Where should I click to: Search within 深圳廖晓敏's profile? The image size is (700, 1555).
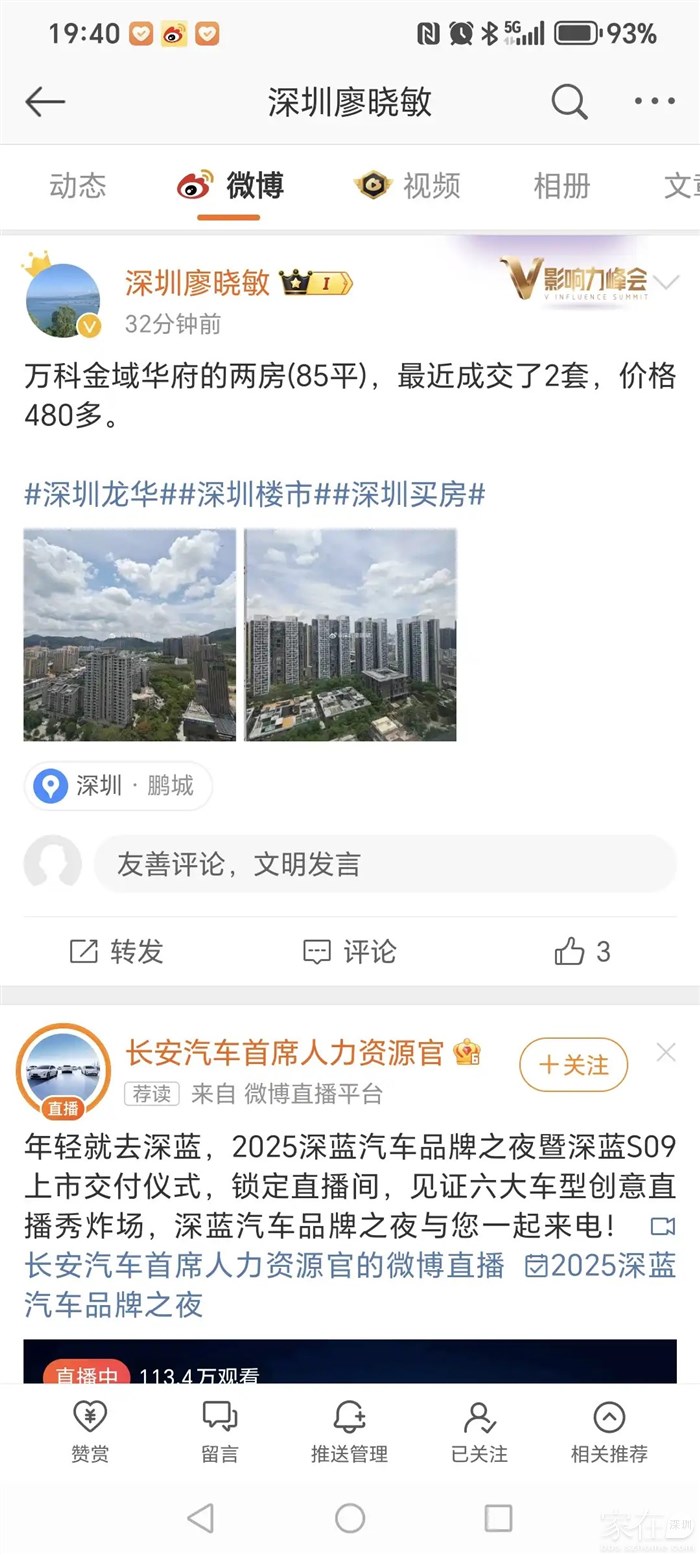(x=569, y=101)
